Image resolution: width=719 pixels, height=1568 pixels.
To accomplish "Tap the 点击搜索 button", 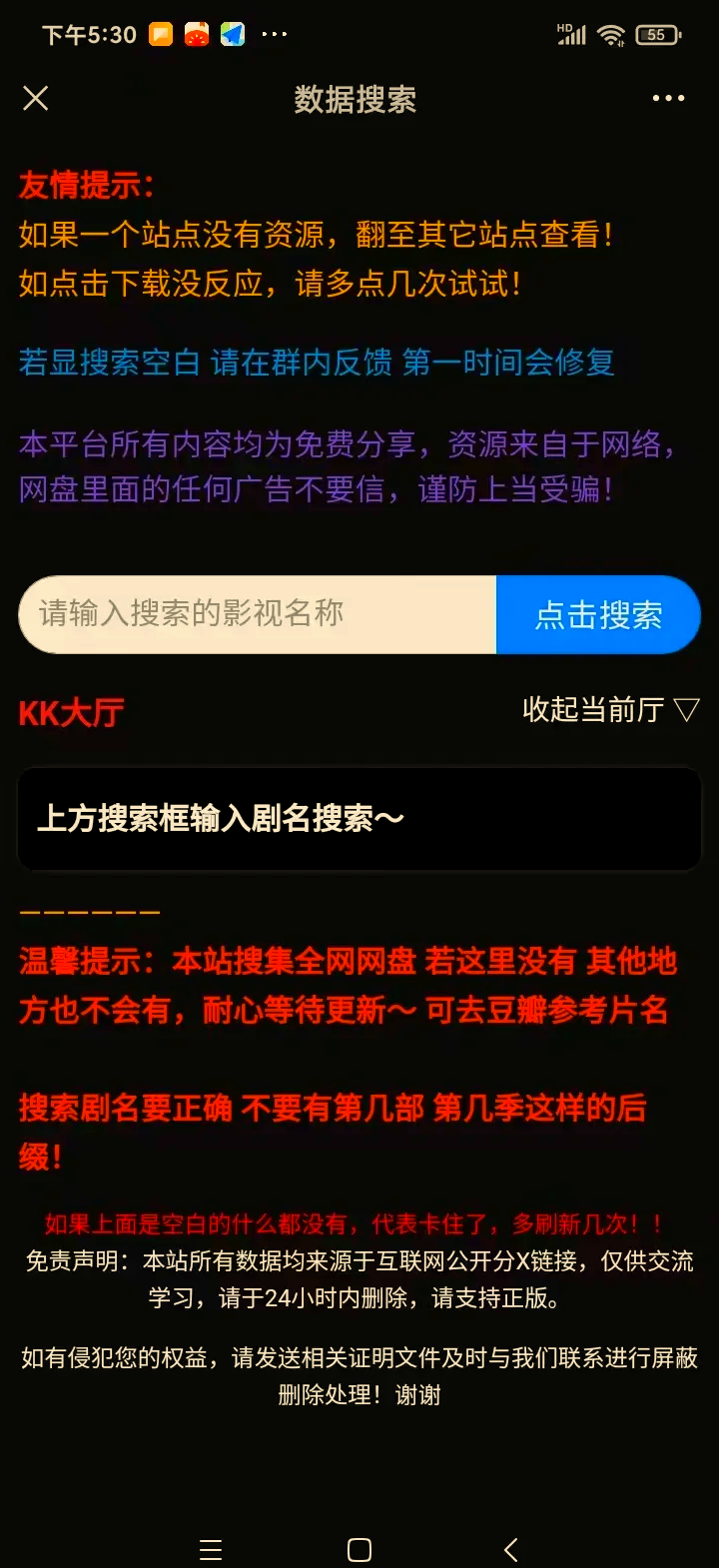I will (x=598, y=614).
